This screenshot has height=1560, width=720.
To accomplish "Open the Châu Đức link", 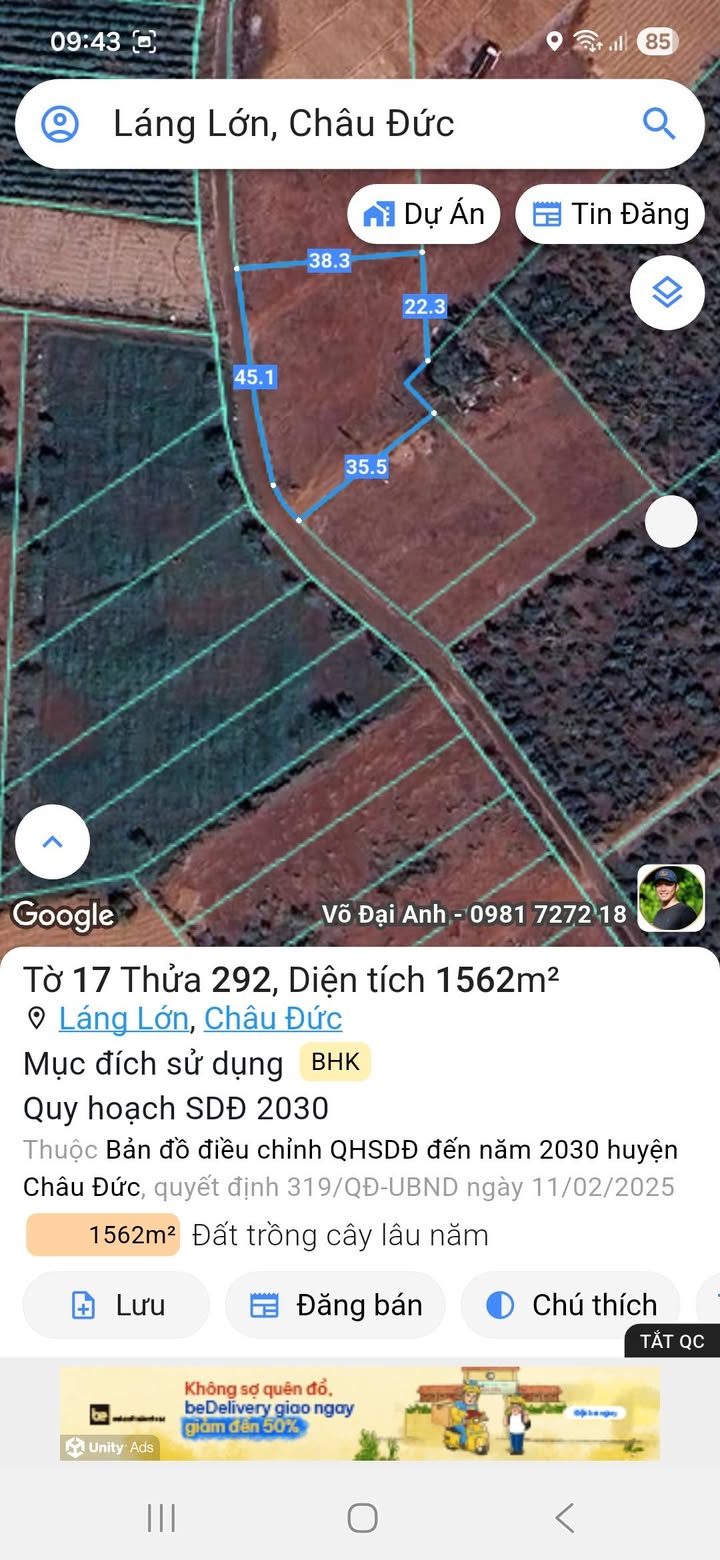I will click(273, 1018).
